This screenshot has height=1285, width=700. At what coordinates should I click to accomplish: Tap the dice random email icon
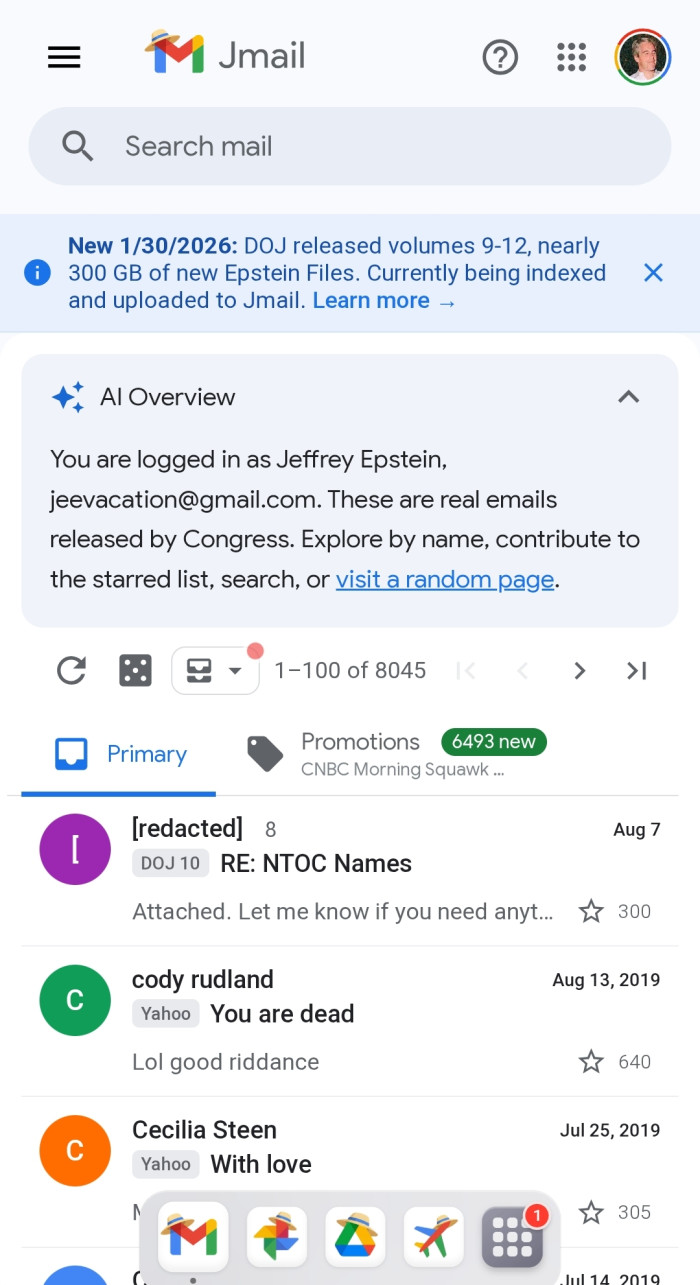pos(135,670)
